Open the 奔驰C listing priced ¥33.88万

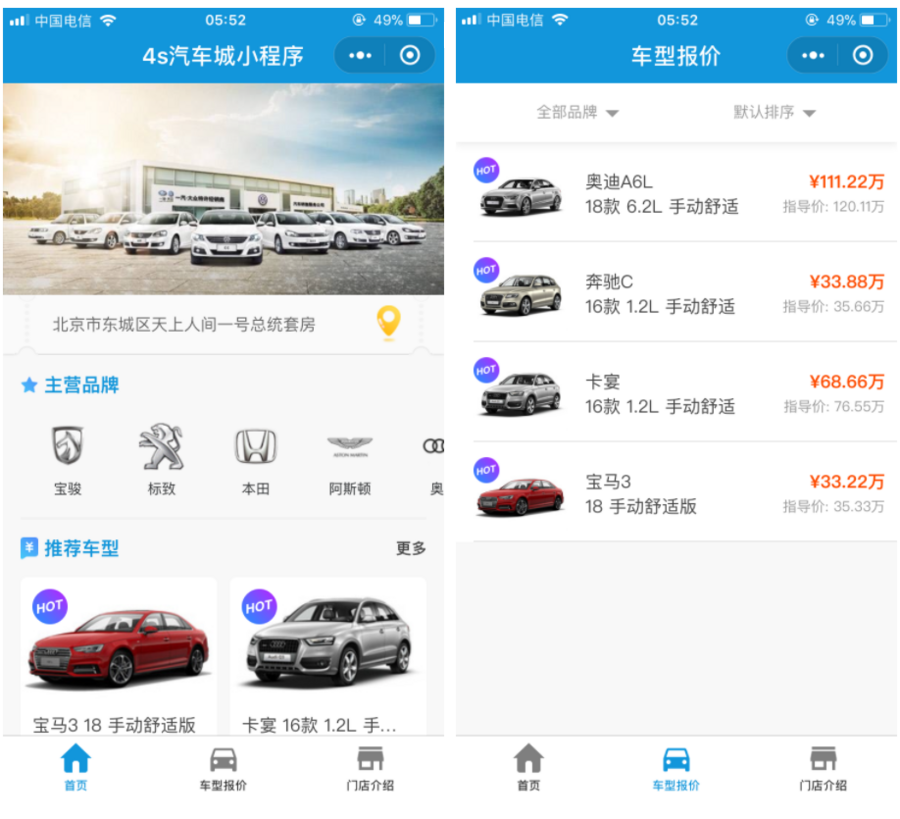coord(680,294)
